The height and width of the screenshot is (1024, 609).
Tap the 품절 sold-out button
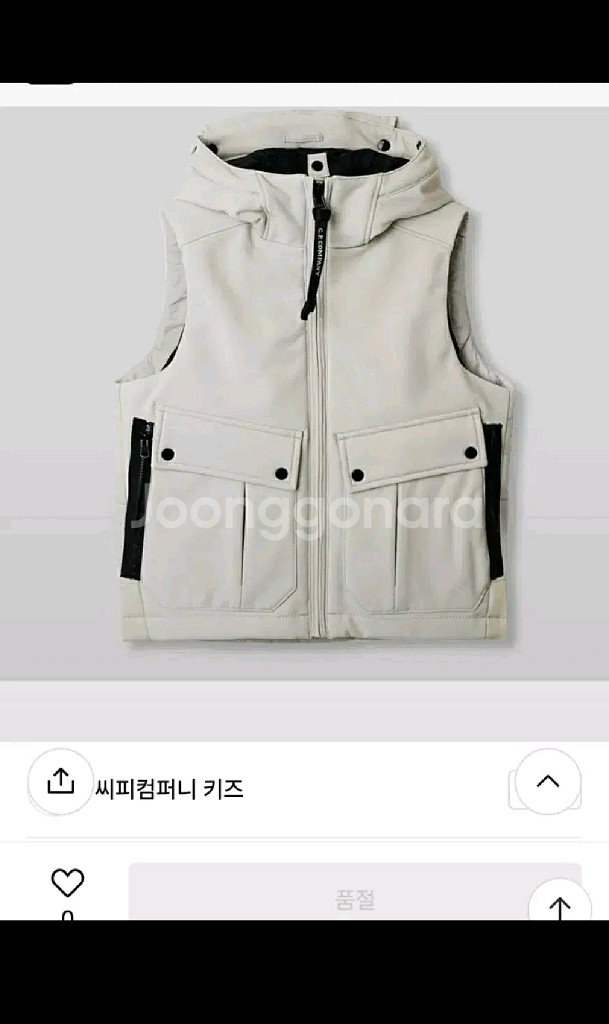(354, 897)
